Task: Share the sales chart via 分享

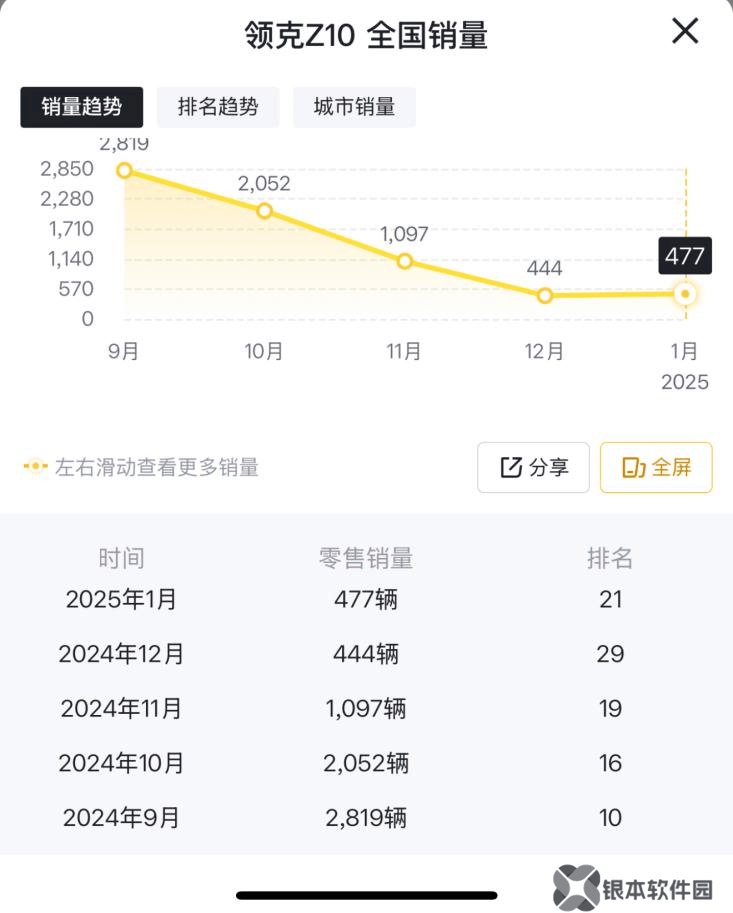Action: pyautogui.click(x=533, y=467)
